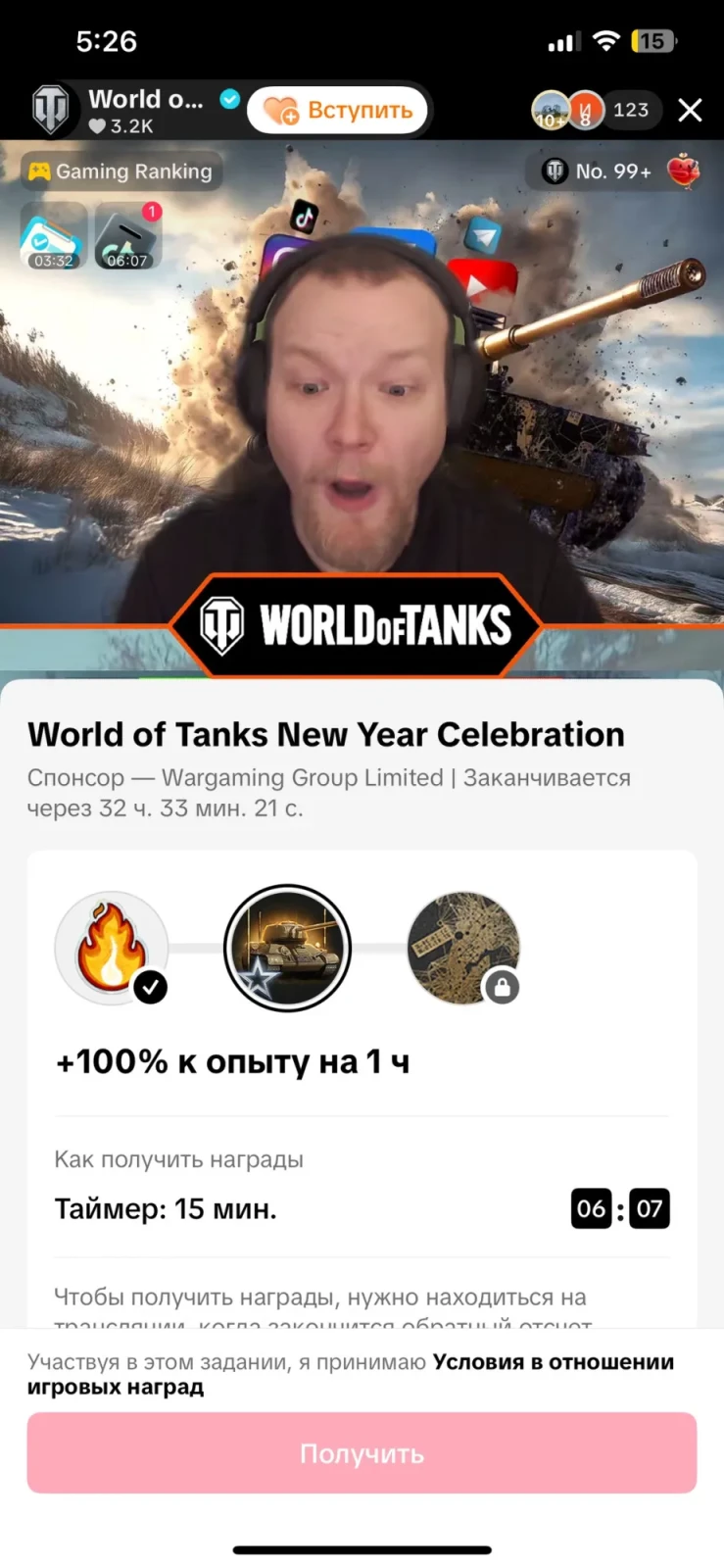The image size is (724, 1568).
Task: Select the flame reward with checkmark
Action: tap(112, 948)
